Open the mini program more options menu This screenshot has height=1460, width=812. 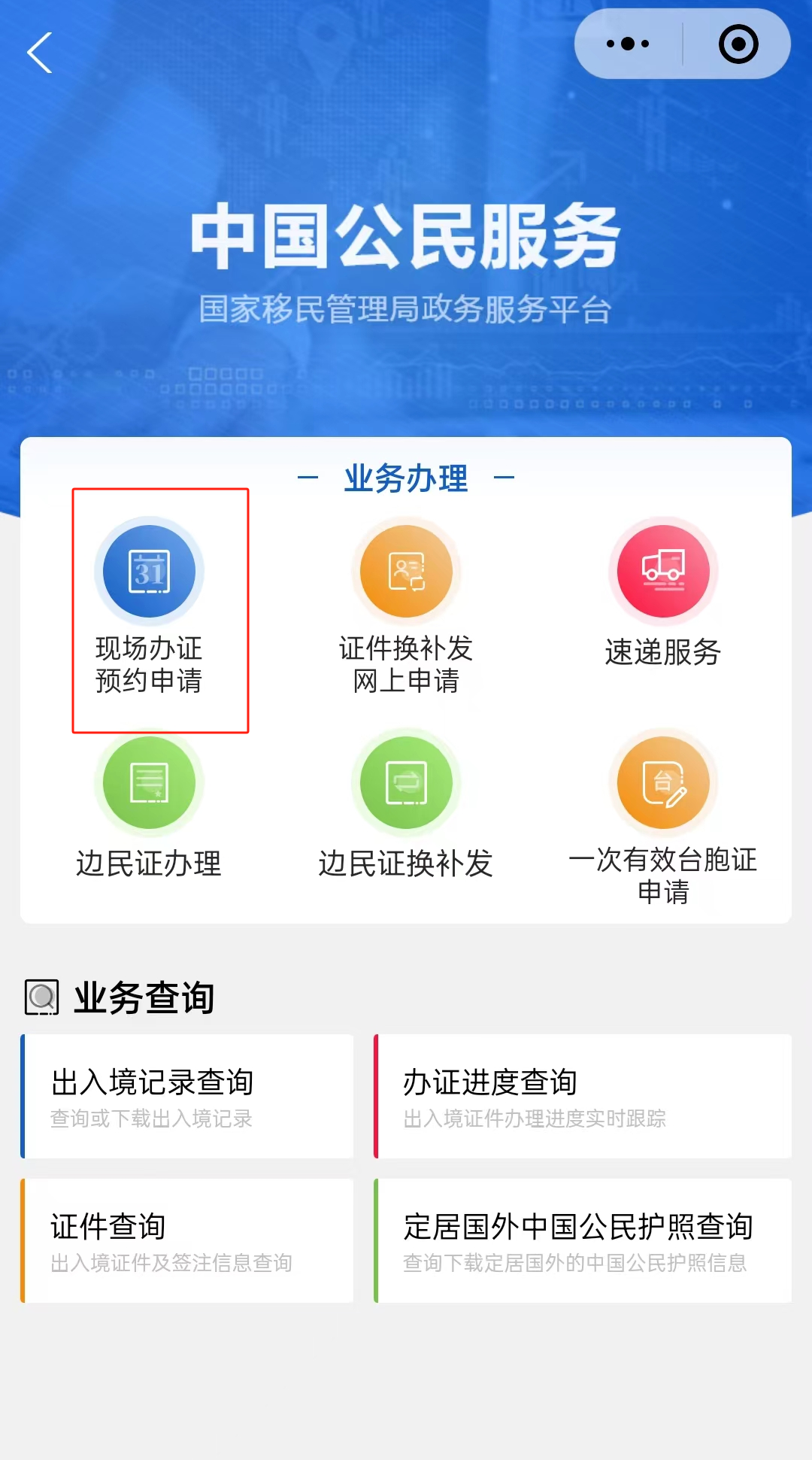coord(628,44)
